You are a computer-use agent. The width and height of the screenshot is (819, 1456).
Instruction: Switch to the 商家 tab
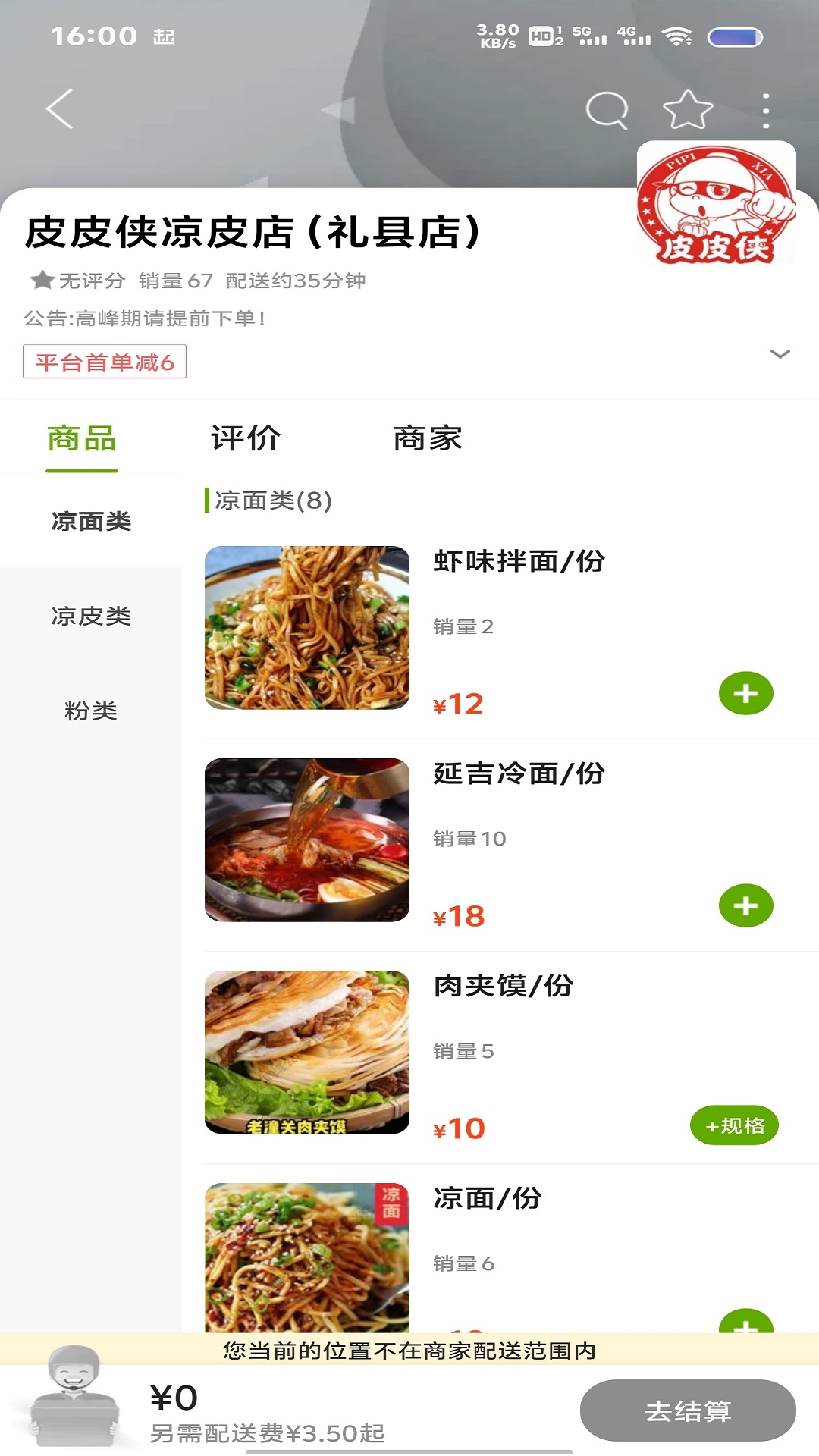pos(427,439)
